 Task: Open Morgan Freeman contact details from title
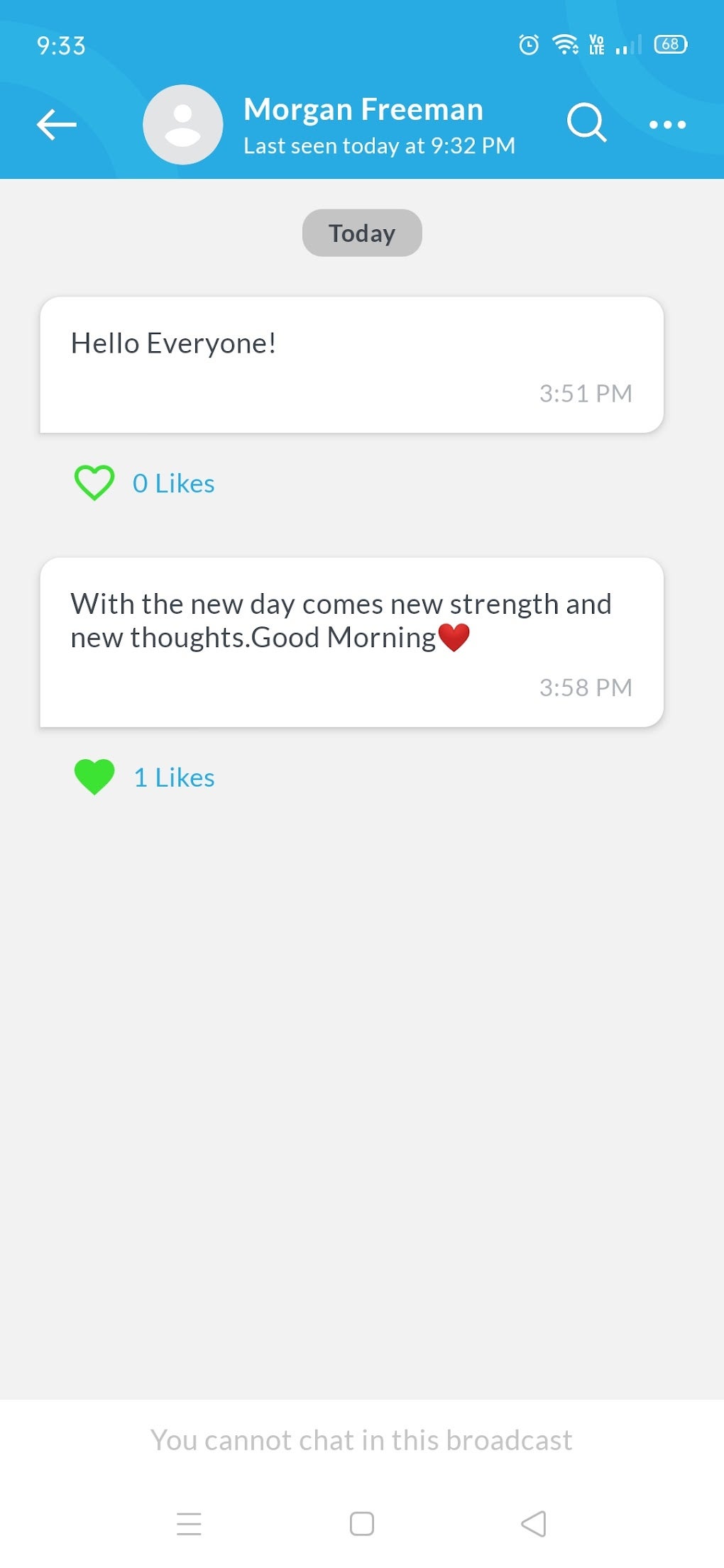point(363,110)
